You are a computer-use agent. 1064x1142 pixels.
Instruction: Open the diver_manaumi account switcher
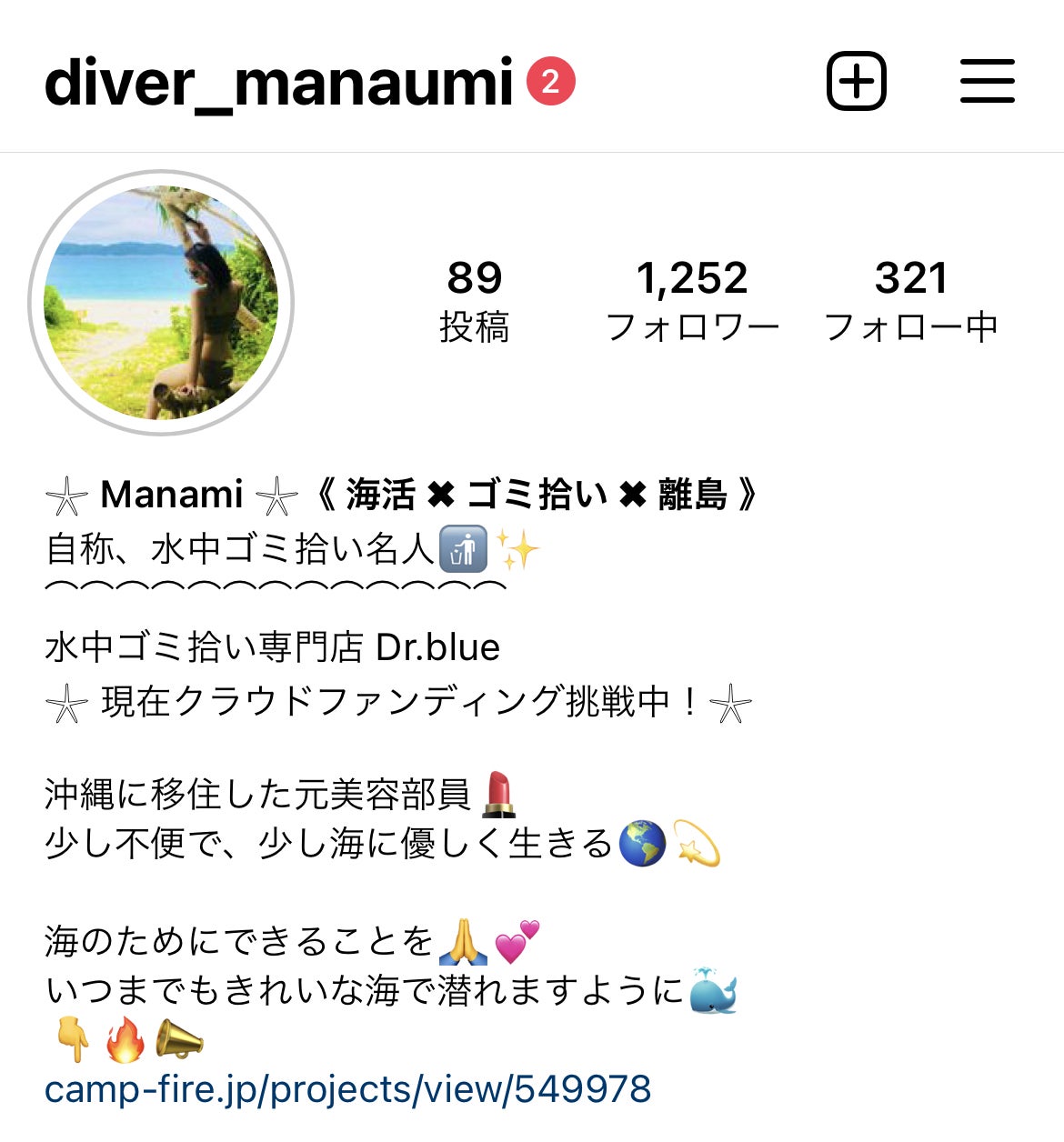click(278, 83)
